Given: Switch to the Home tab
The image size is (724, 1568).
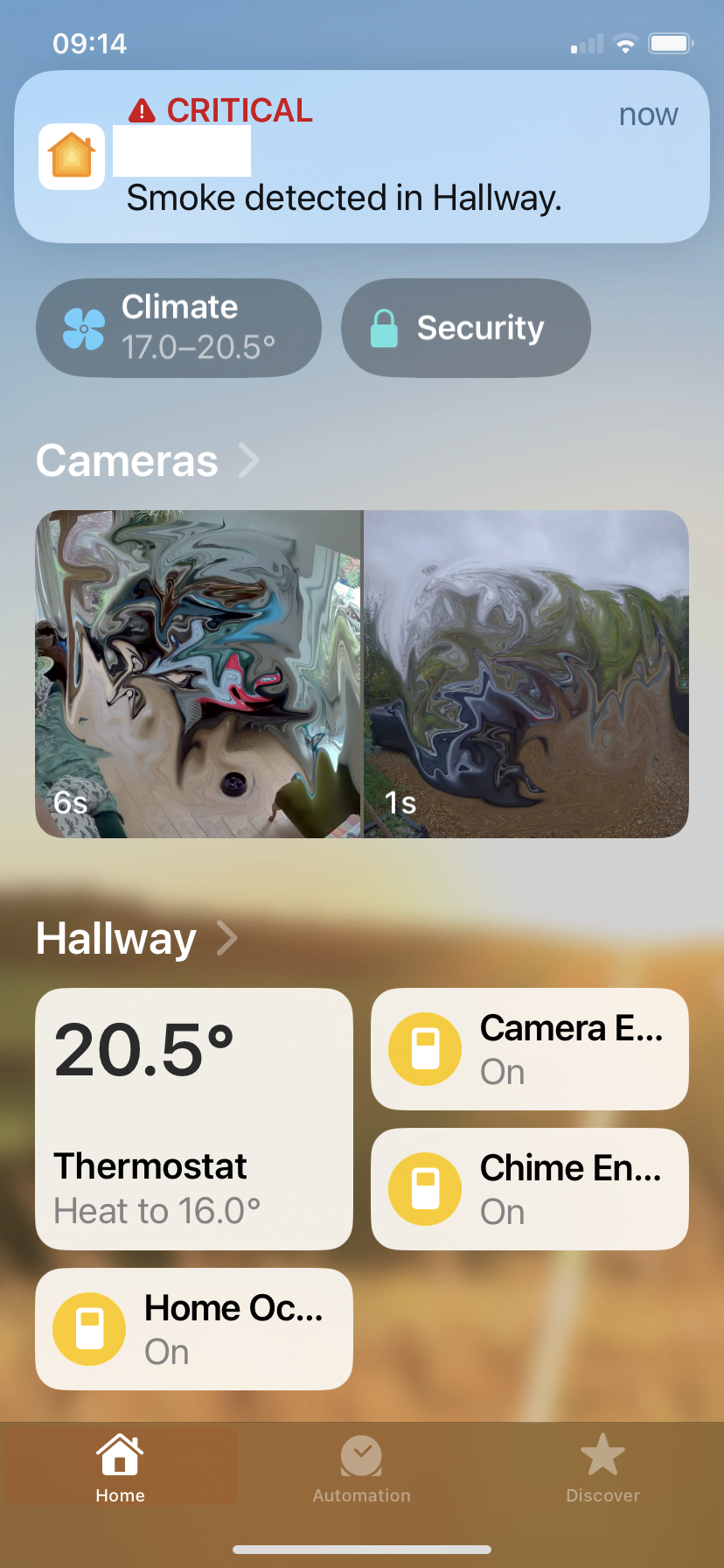Looking at the screenshot, I should pos(121,1469).
